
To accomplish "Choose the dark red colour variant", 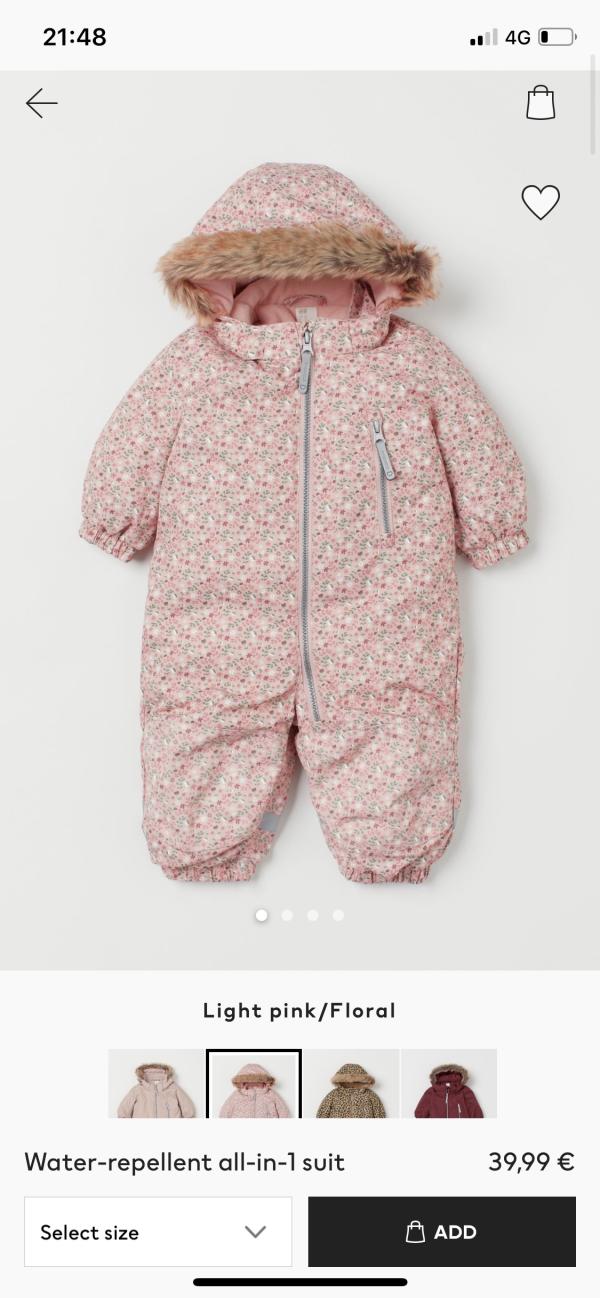I will (x=449, y=1085).
